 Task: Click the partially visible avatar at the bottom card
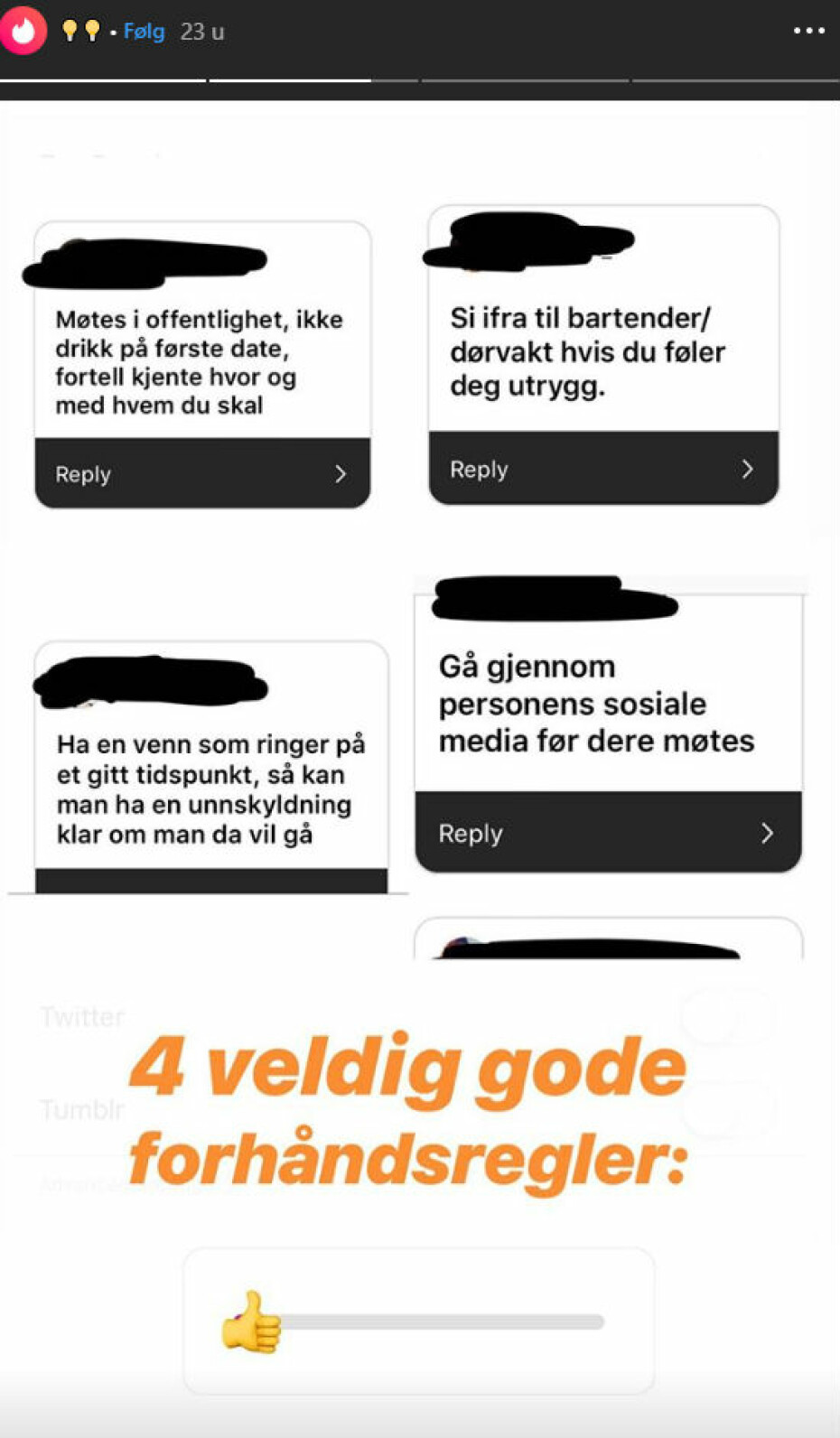click(587, 944)
